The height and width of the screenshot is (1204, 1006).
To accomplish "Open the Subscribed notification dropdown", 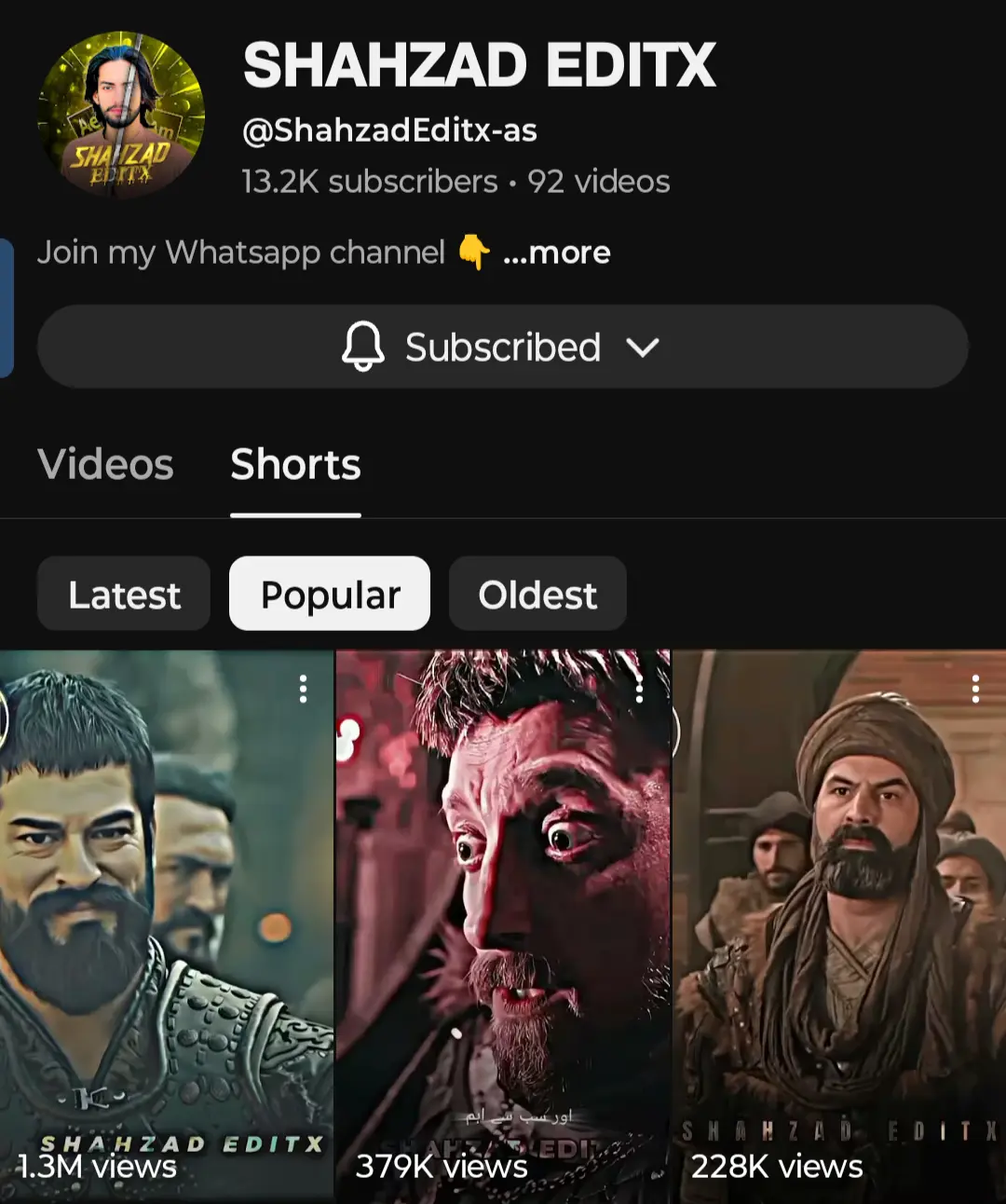I will point(503,347).
